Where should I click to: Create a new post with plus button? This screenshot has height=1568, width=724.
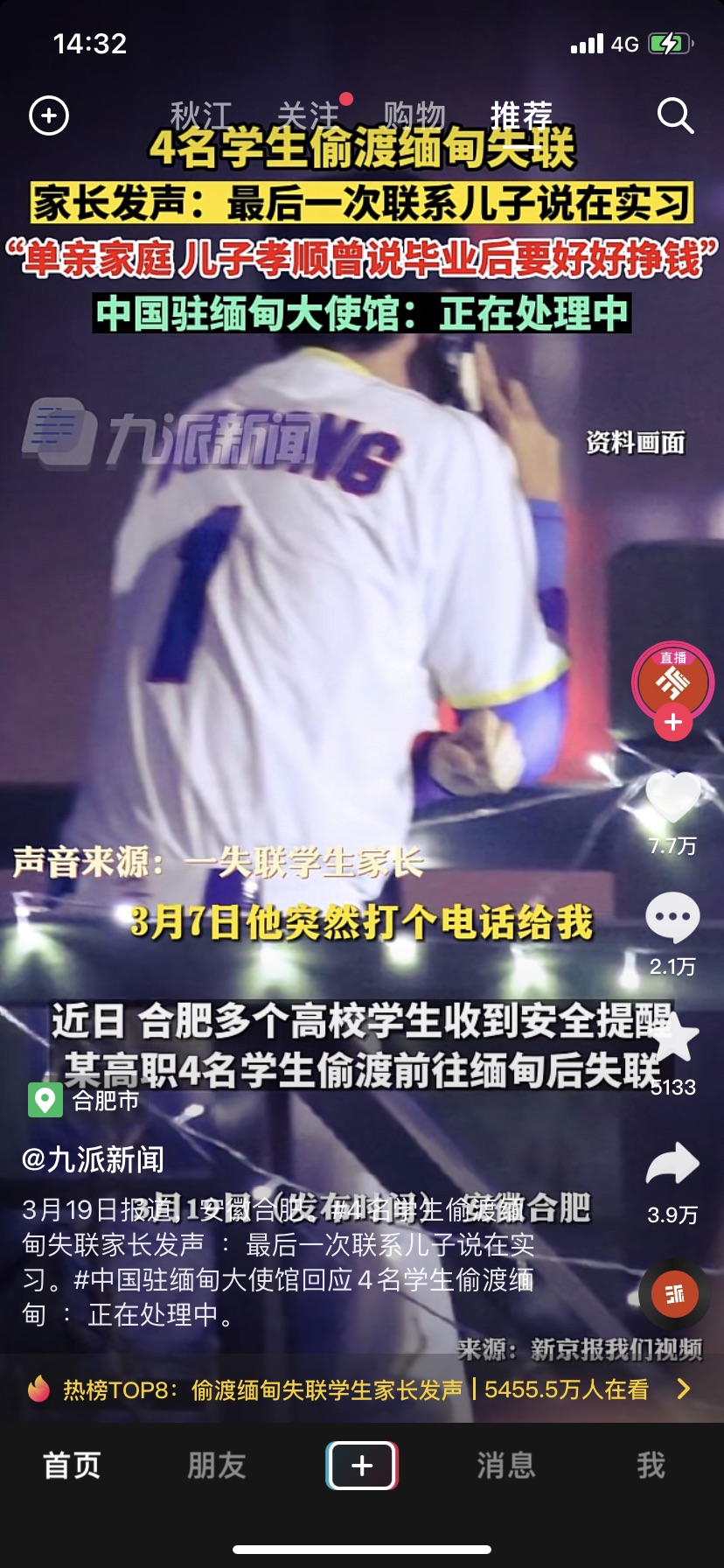click(362, 1465)
